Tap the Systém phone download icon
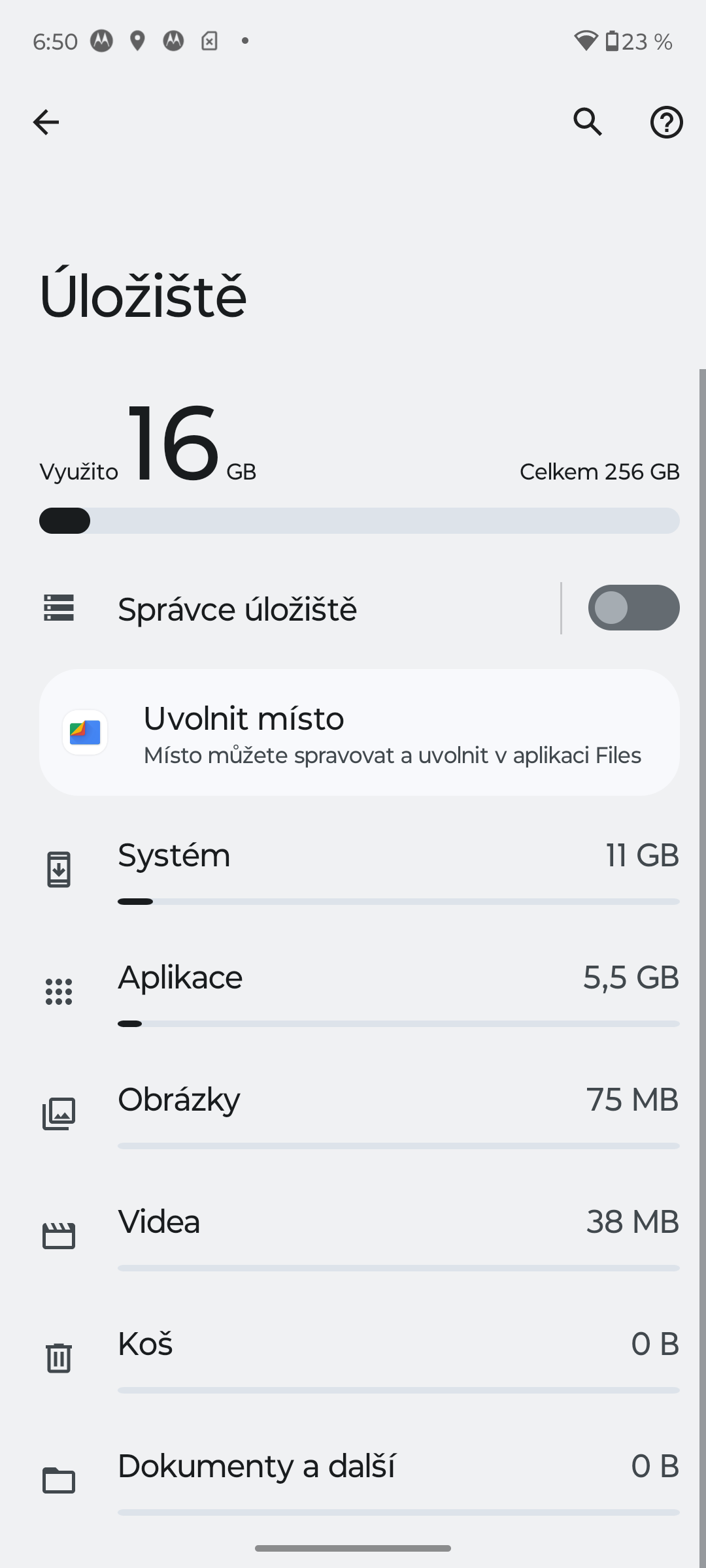706x1568 pixels. (x=59, y=868)
